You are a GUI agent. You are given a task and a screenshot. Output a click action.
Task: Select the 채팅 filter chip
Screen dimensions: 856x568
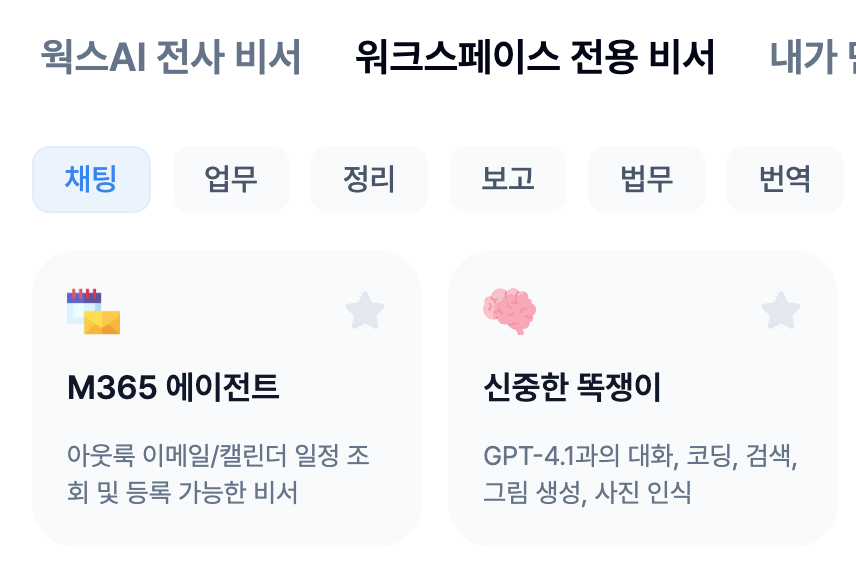coord(91,179)
